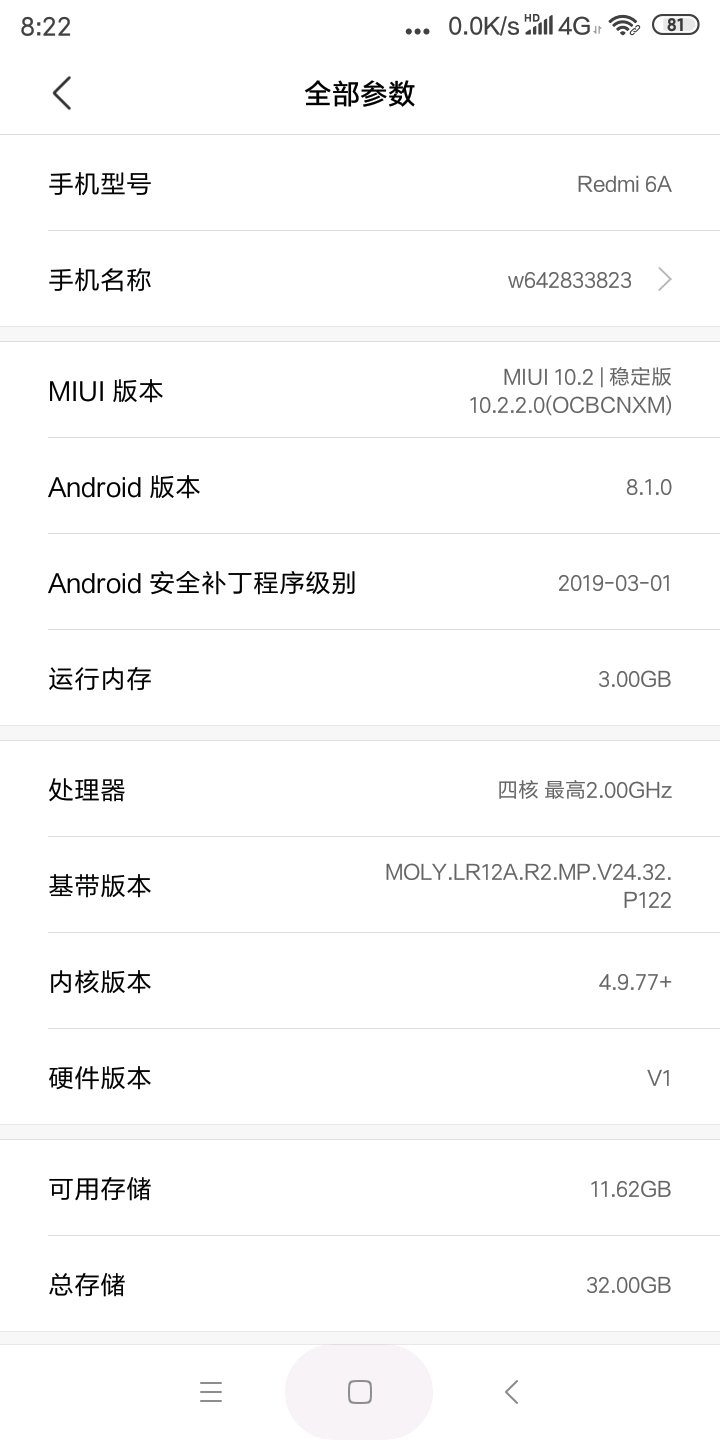Tap the system home button
Image resolution: width=720 pixels, height=1440 pixels.
tap(359, 1392)
